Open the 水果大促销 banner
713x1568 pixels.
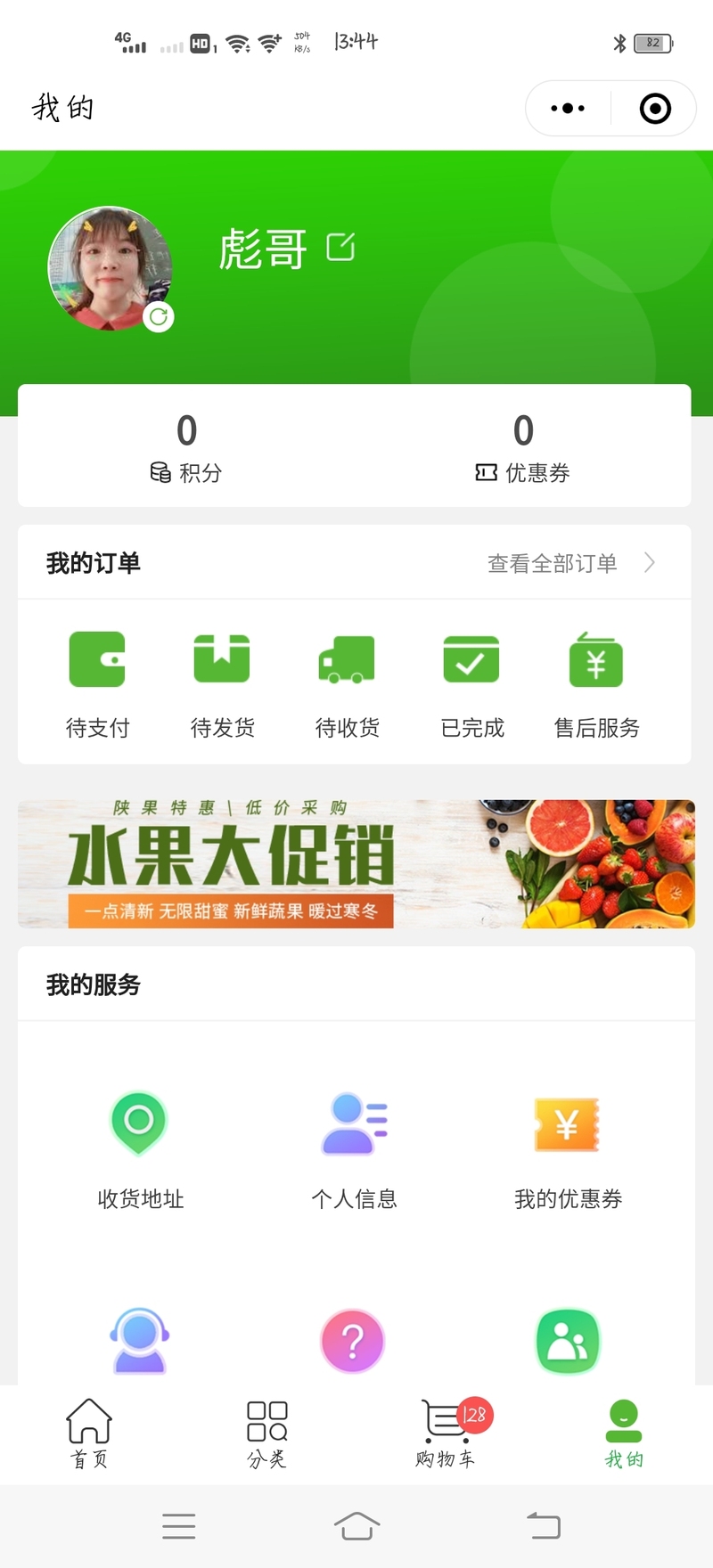pos(356,864)
